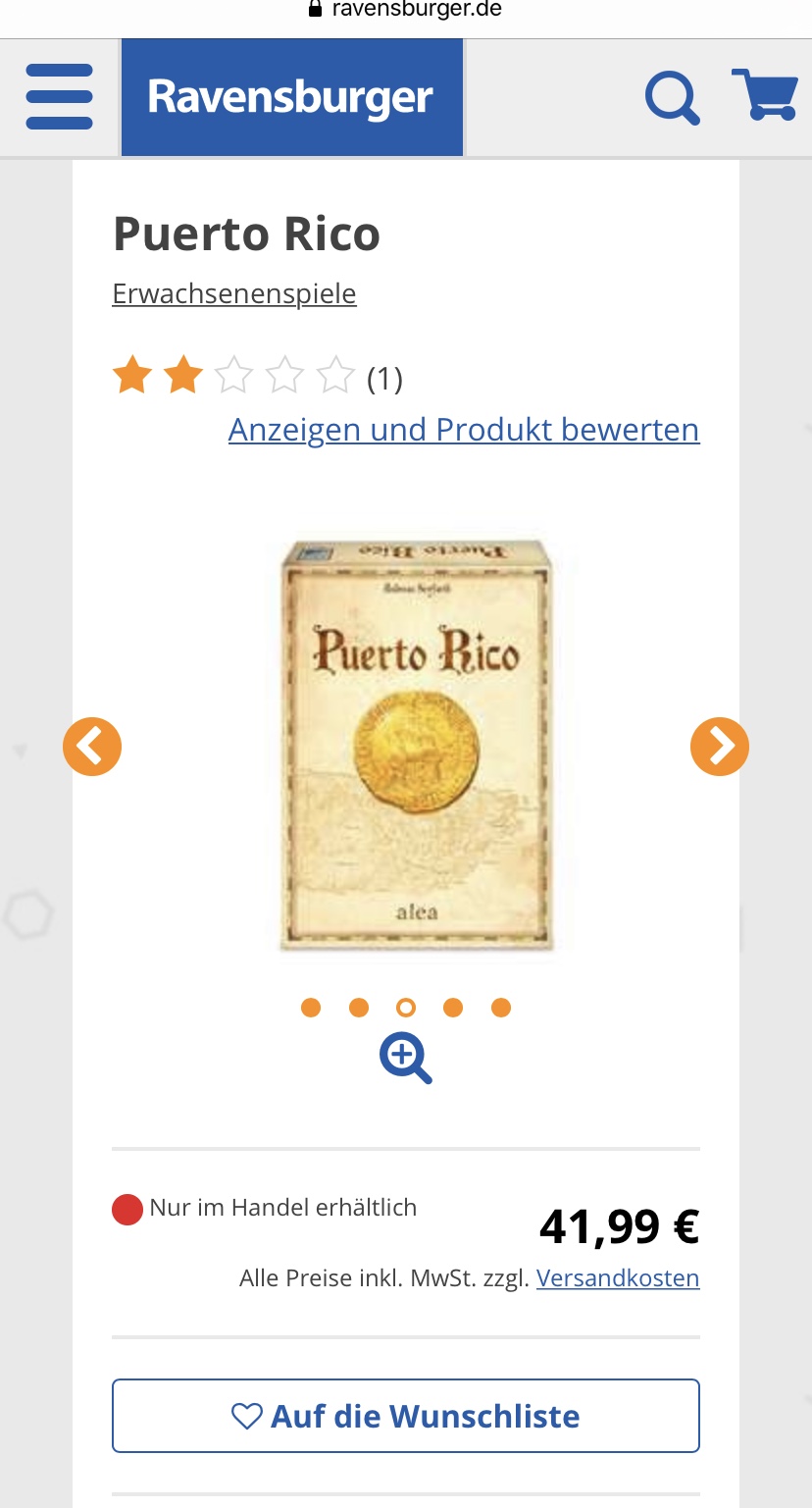Open the search magnifier icon
Viewport: 812px width, 1508px height.
point(672,97)
